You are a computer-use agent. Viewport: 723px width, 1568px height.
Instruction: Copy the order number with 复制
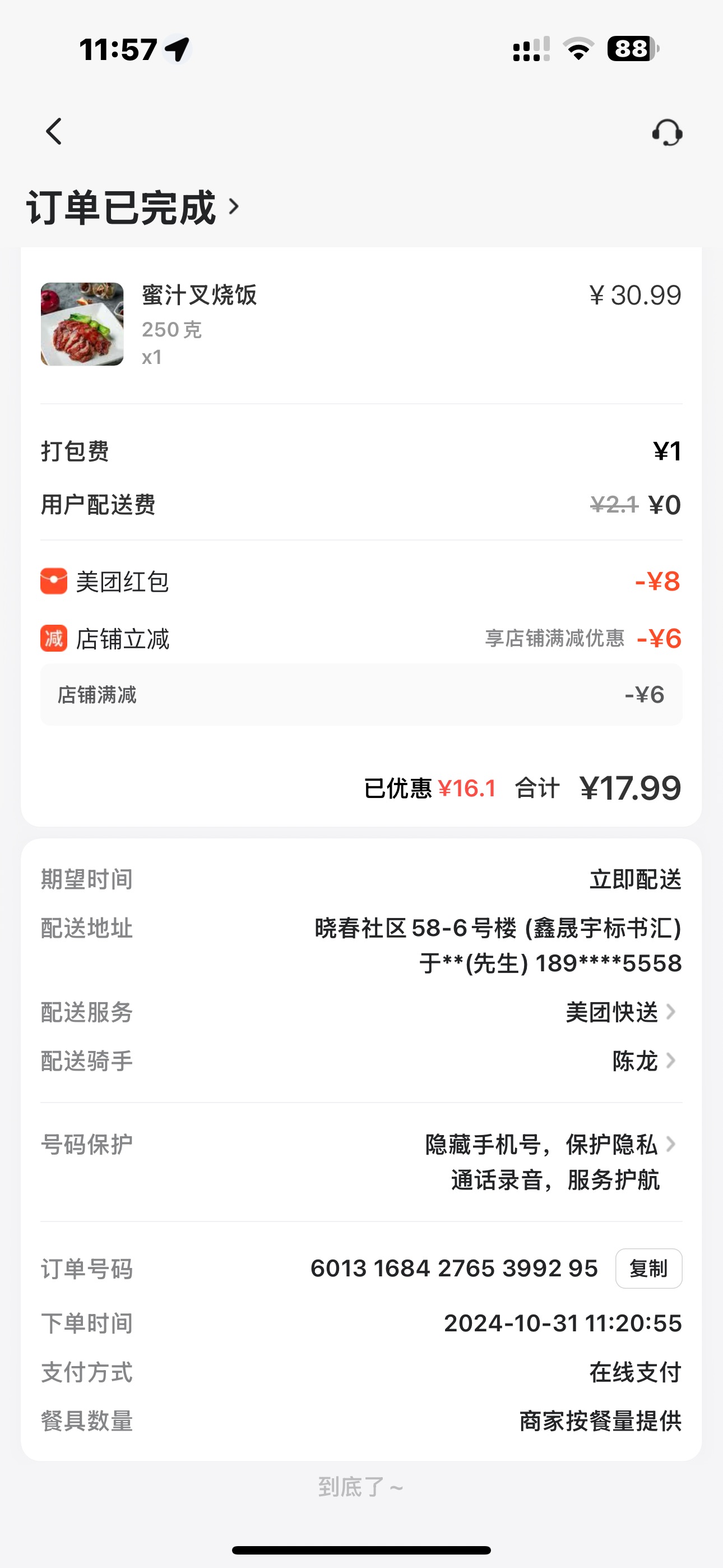(x=648, y=1269)
